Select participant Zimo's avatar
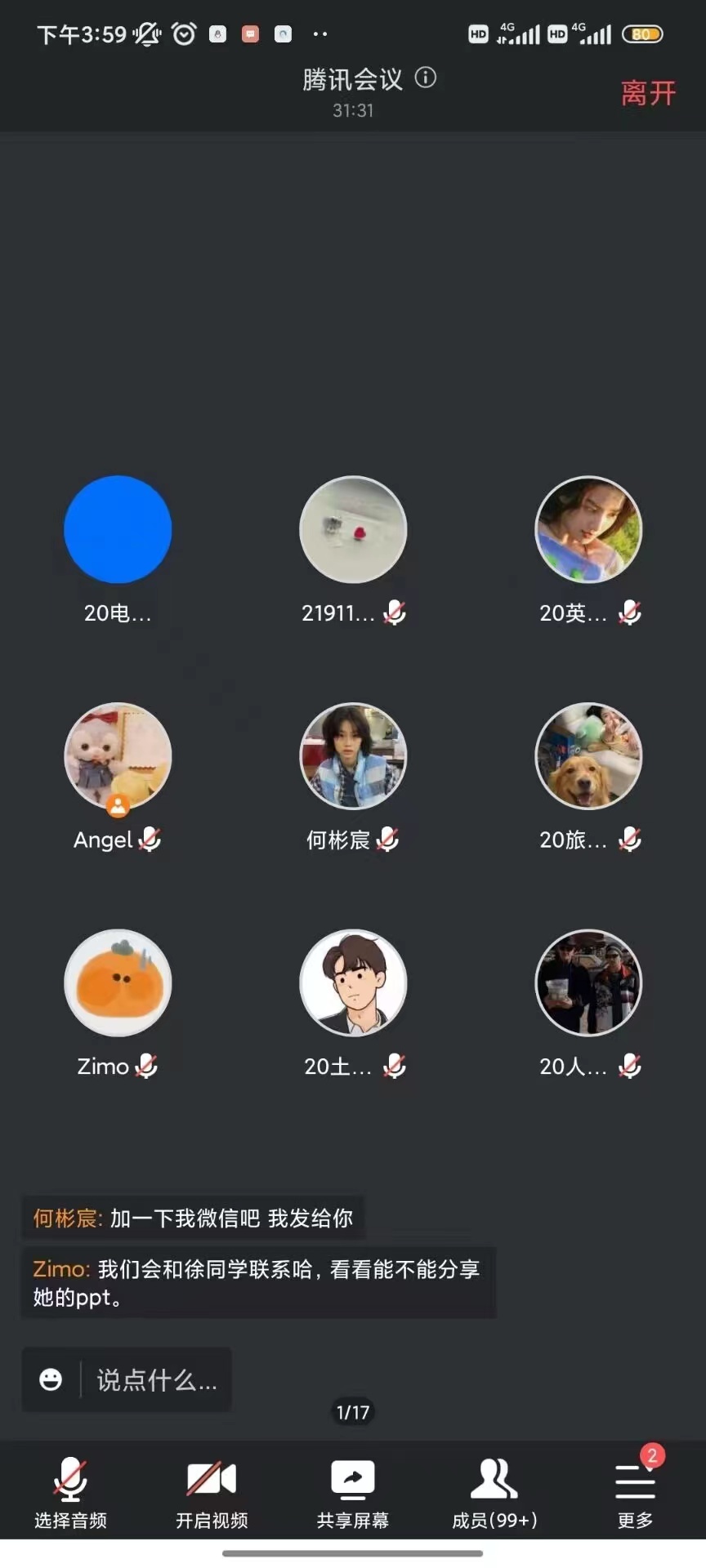Image resolution: width=706 pixels, height=1568 pixels. (x=118, y=982)
